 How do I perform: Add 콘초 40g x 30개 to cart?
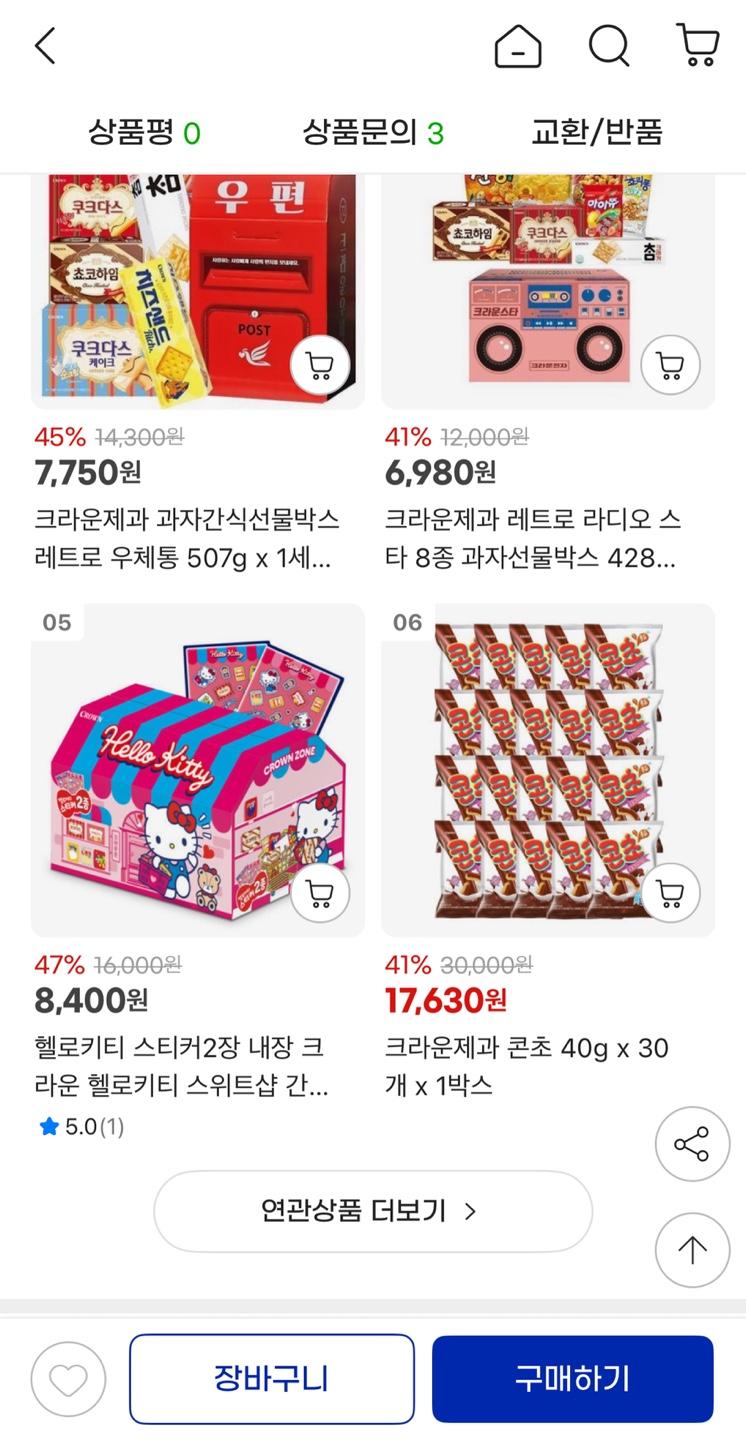tap(669, 893)
